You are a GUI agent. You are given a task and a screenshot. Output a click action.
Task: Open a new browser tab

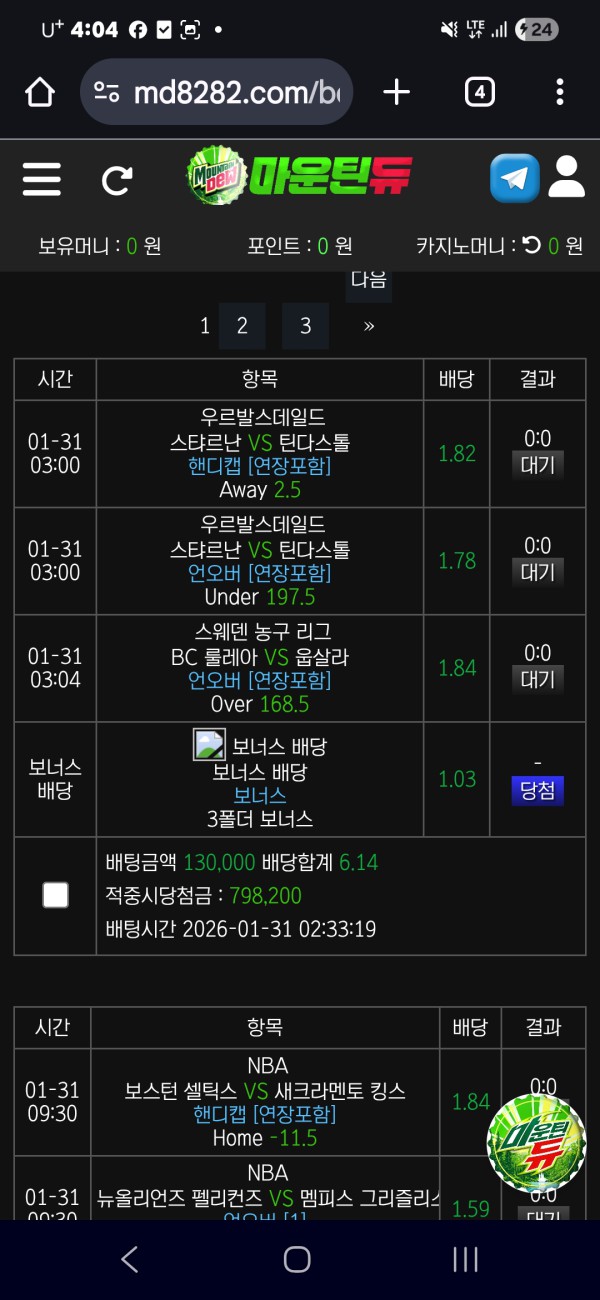point(397,93)
